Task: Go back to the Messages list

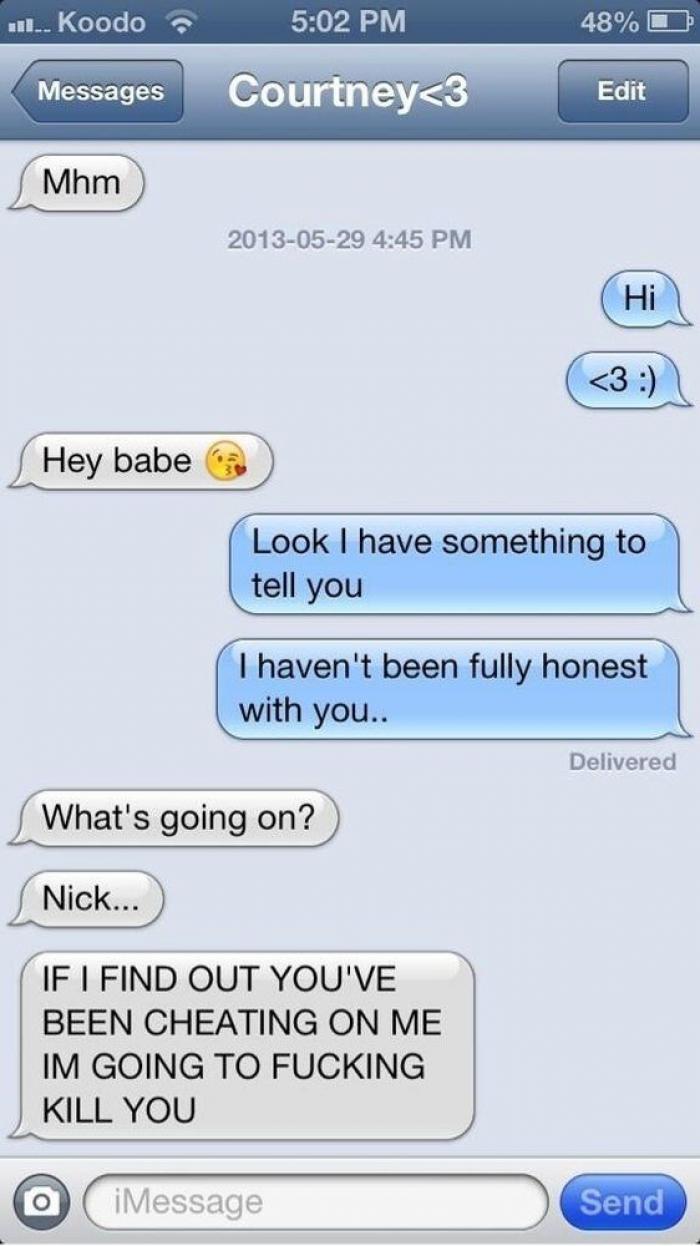Action: 98,91
